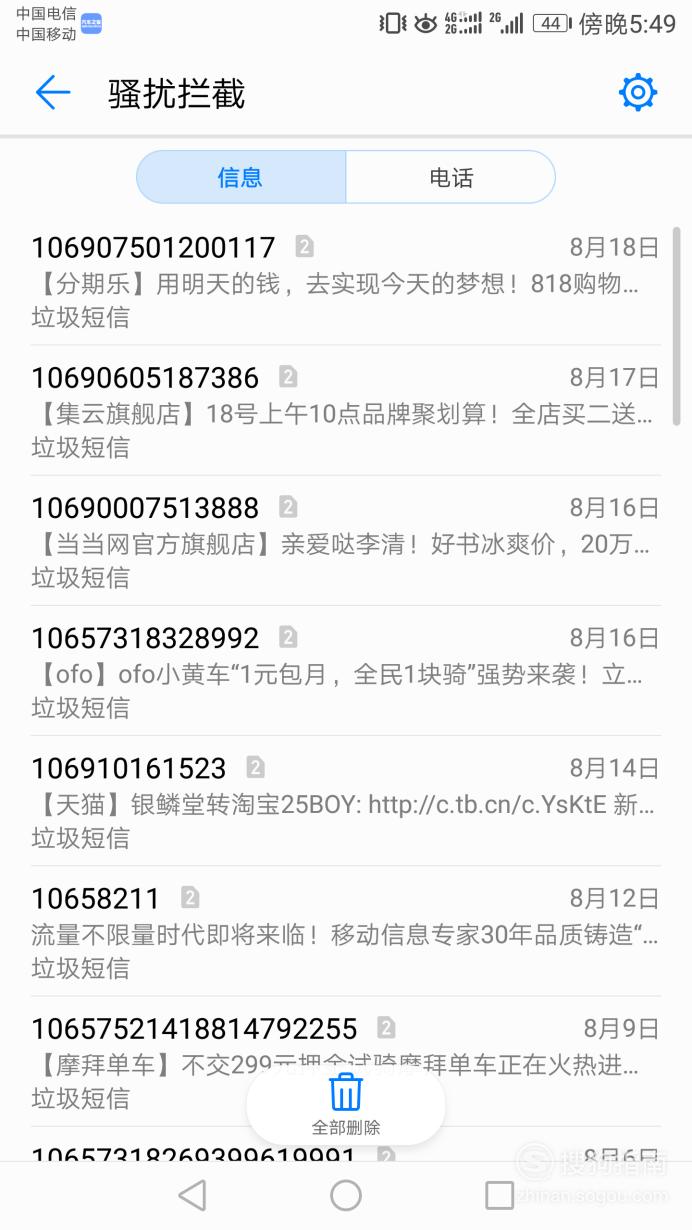Switch to the 电话 tab

point(451,178)
